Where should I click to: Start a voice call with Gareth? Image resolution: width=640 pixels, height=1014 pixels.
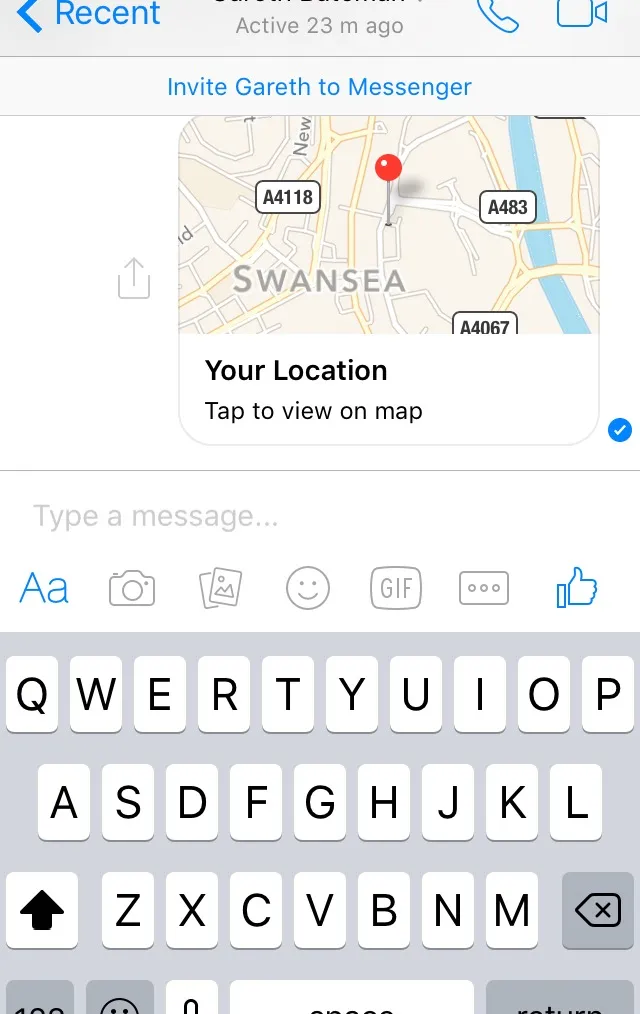497,14
